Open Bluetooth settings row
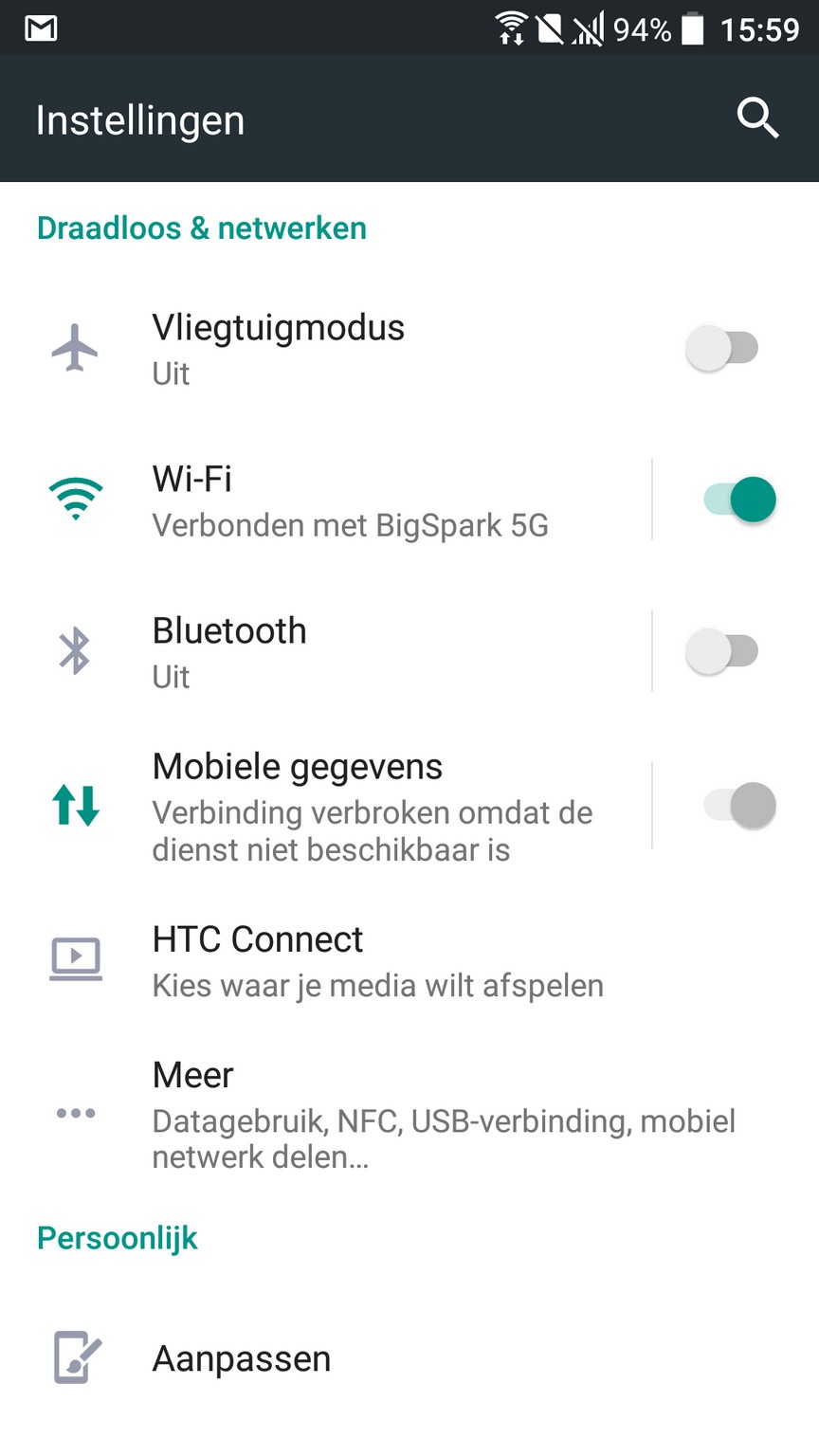 pyautogui.click(x=326, y=651)
